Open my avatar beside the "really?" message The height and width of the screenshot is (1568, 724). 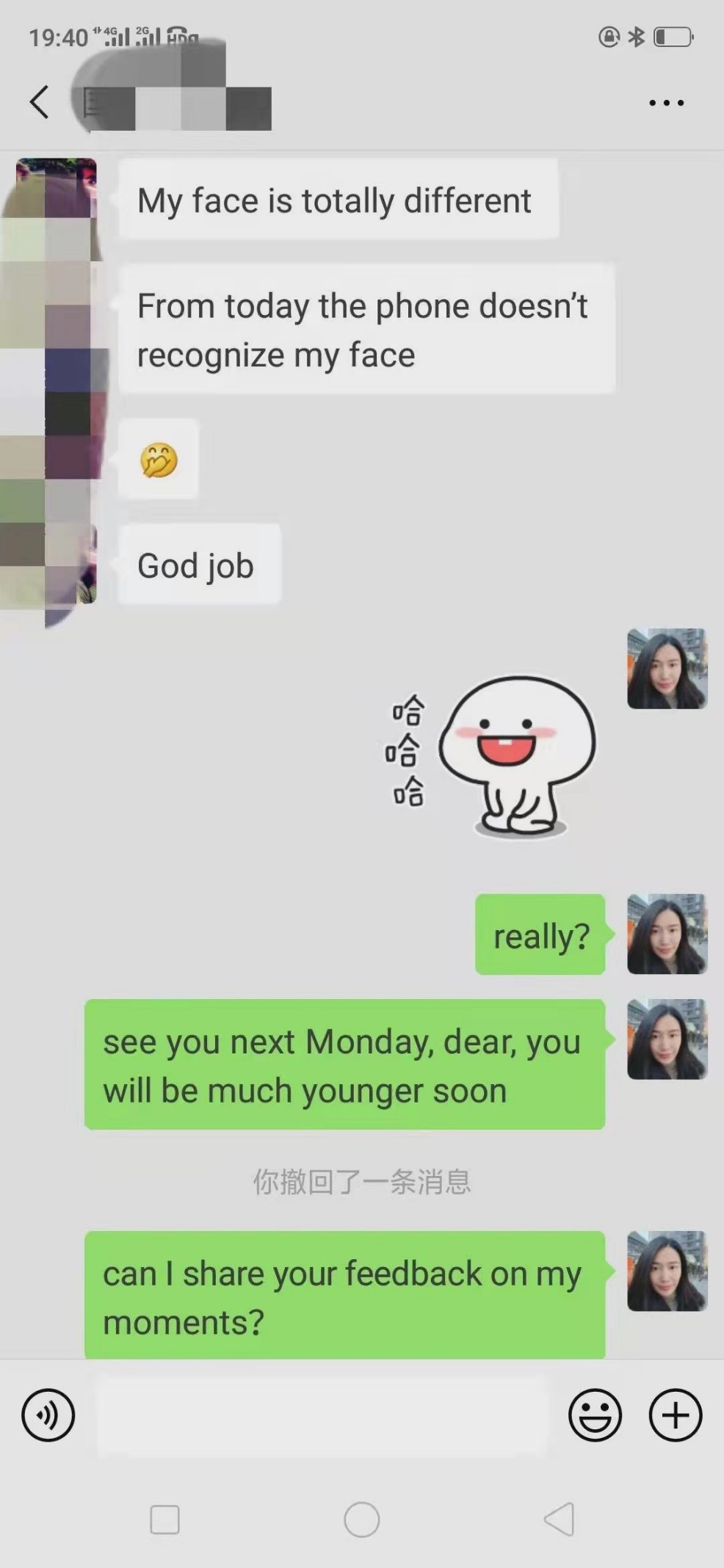click(667, 934)
